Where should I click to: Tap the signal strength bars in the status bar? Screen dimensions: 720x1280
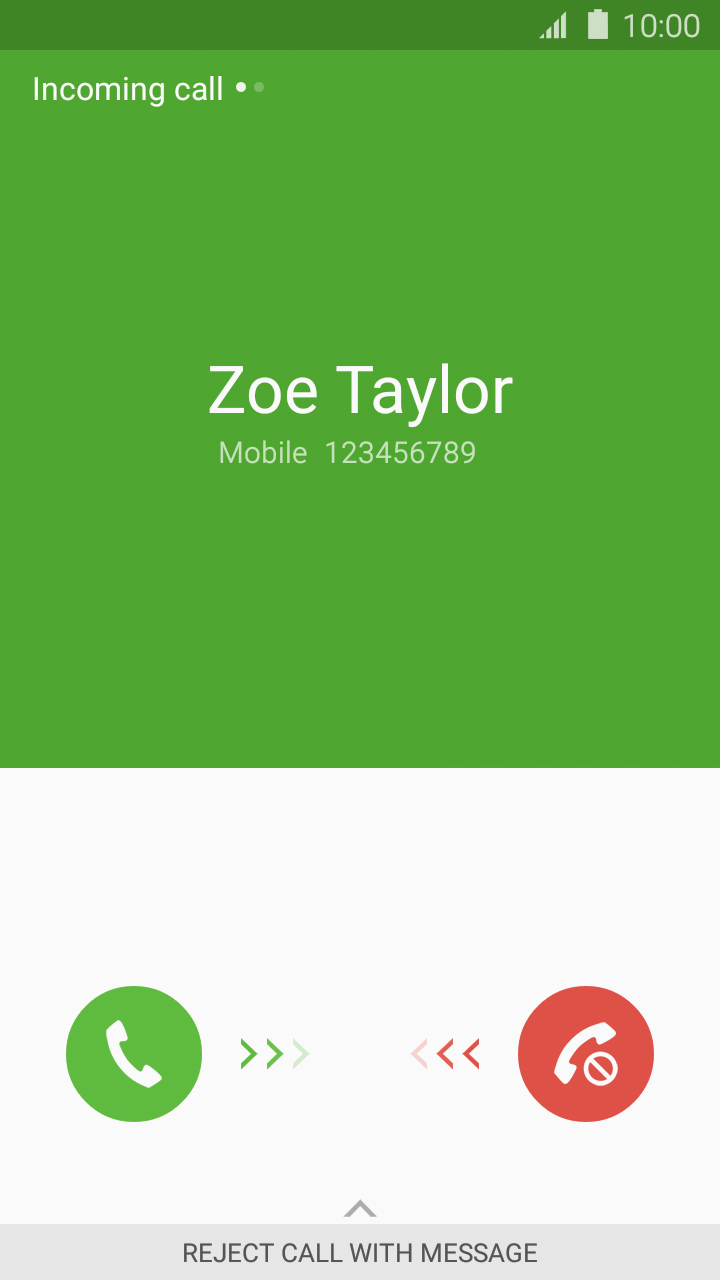coord(554,25)
